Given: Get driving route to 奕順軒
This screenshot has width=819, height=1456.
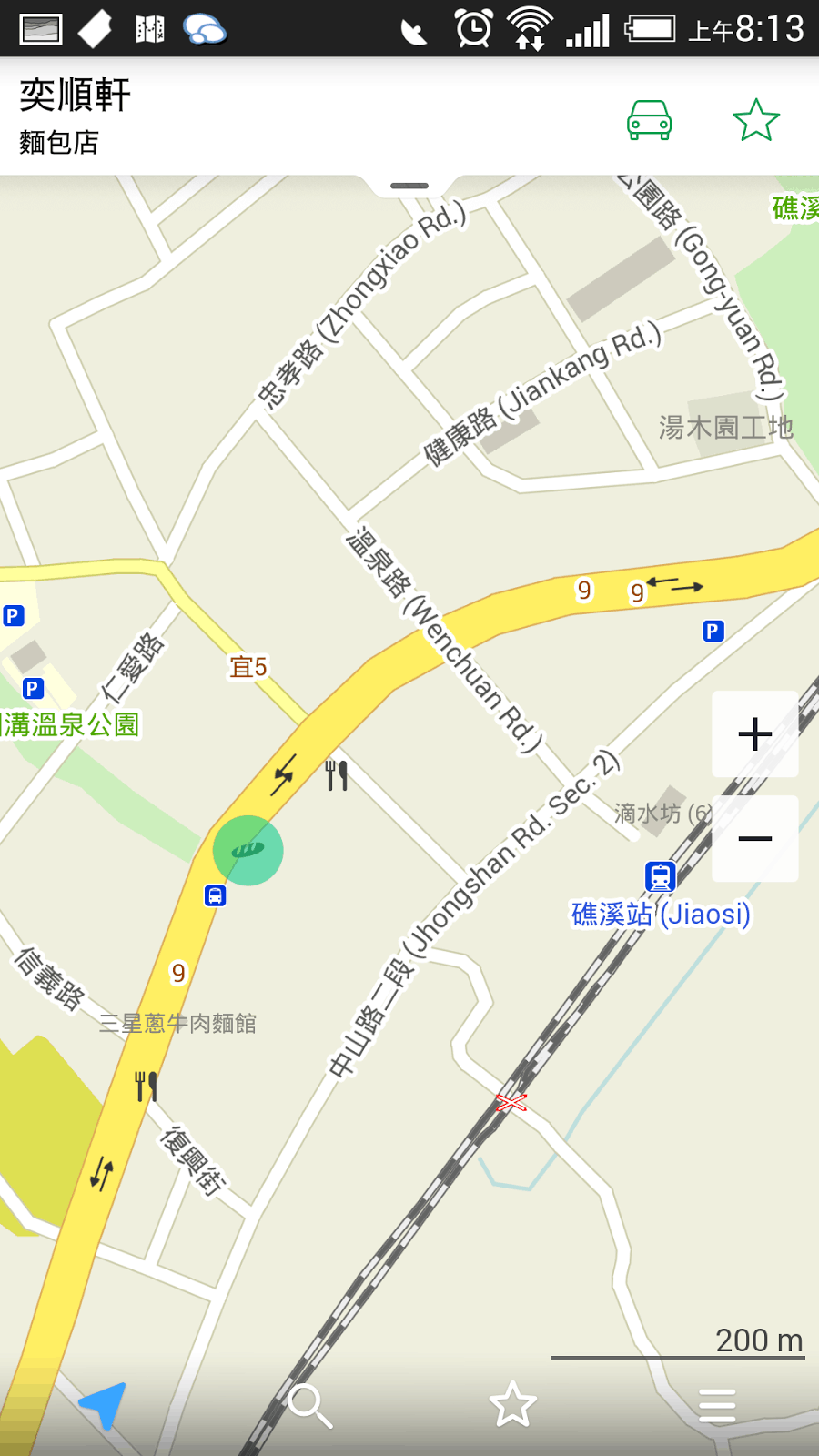Looking at the screenshot, I should (x=649, y=119).
